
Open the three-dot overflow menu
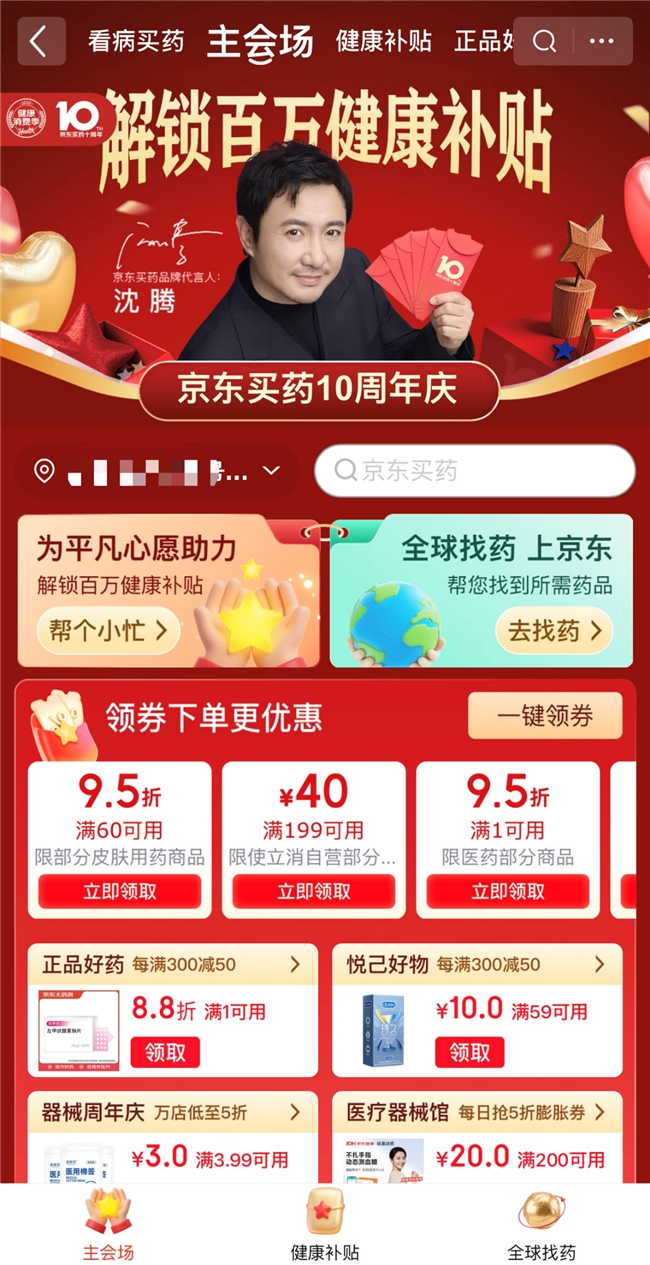pos(602,41)
